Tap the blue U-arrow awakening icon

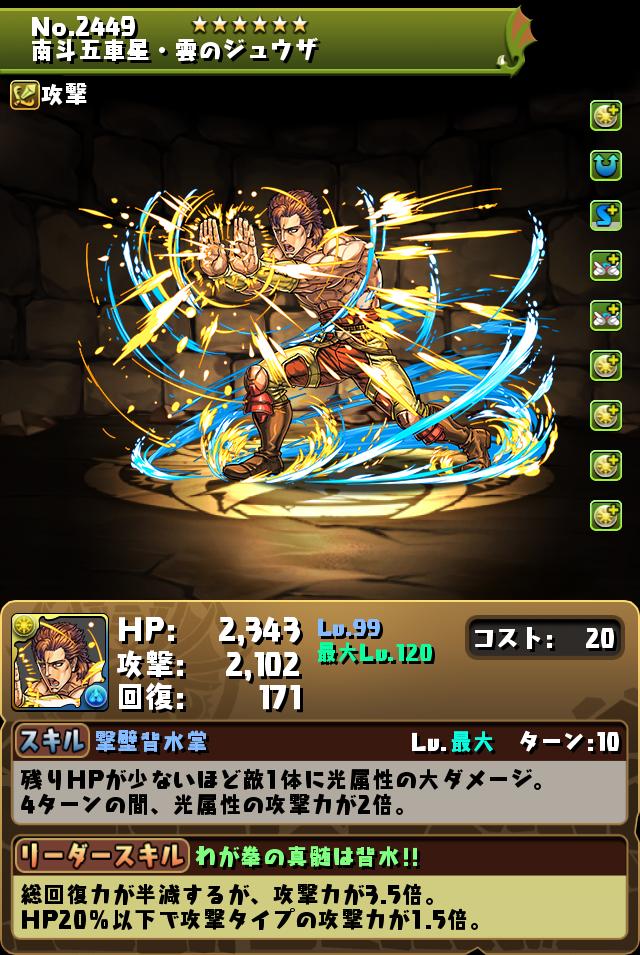tap(605, 165)
